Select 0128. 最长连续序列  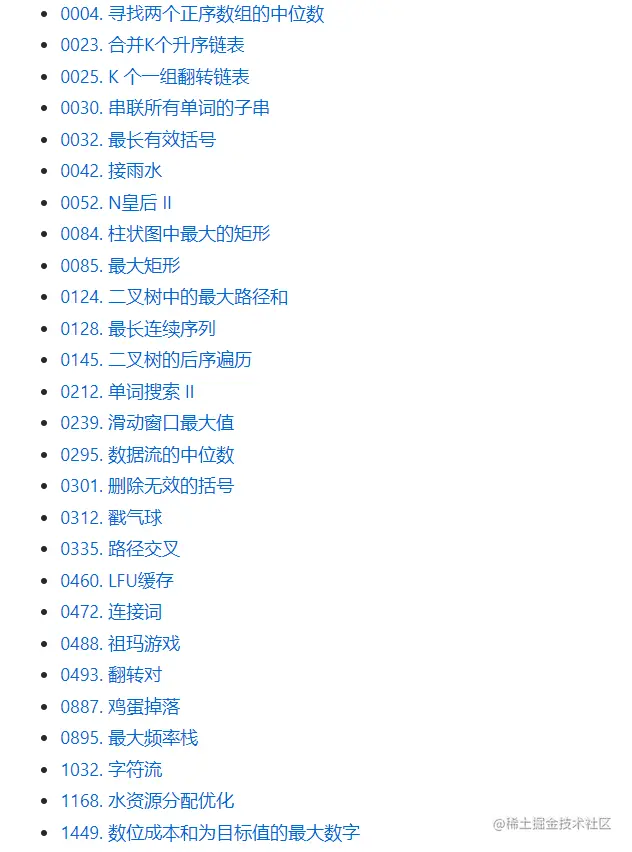pyautogui.click(x=138, y=329)
